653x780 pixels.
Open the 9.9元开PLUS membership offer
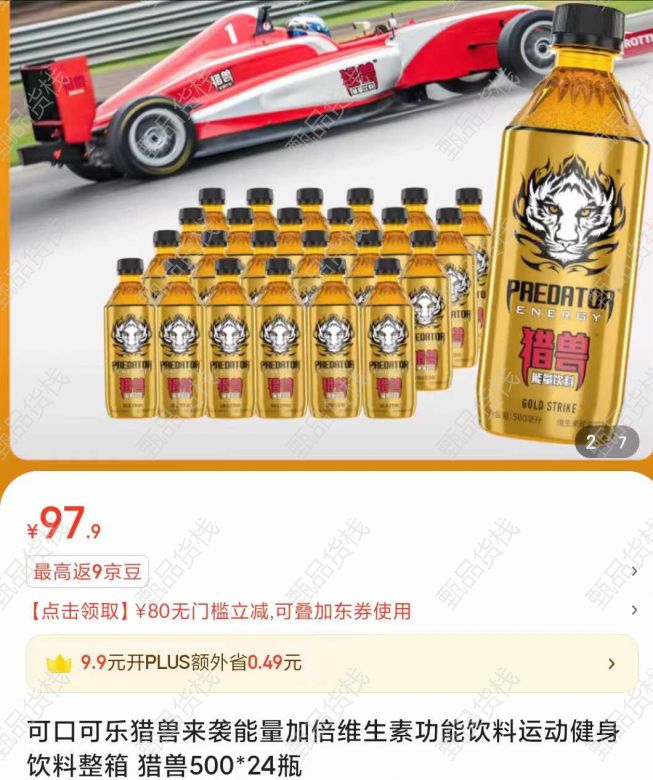(330, 663)
